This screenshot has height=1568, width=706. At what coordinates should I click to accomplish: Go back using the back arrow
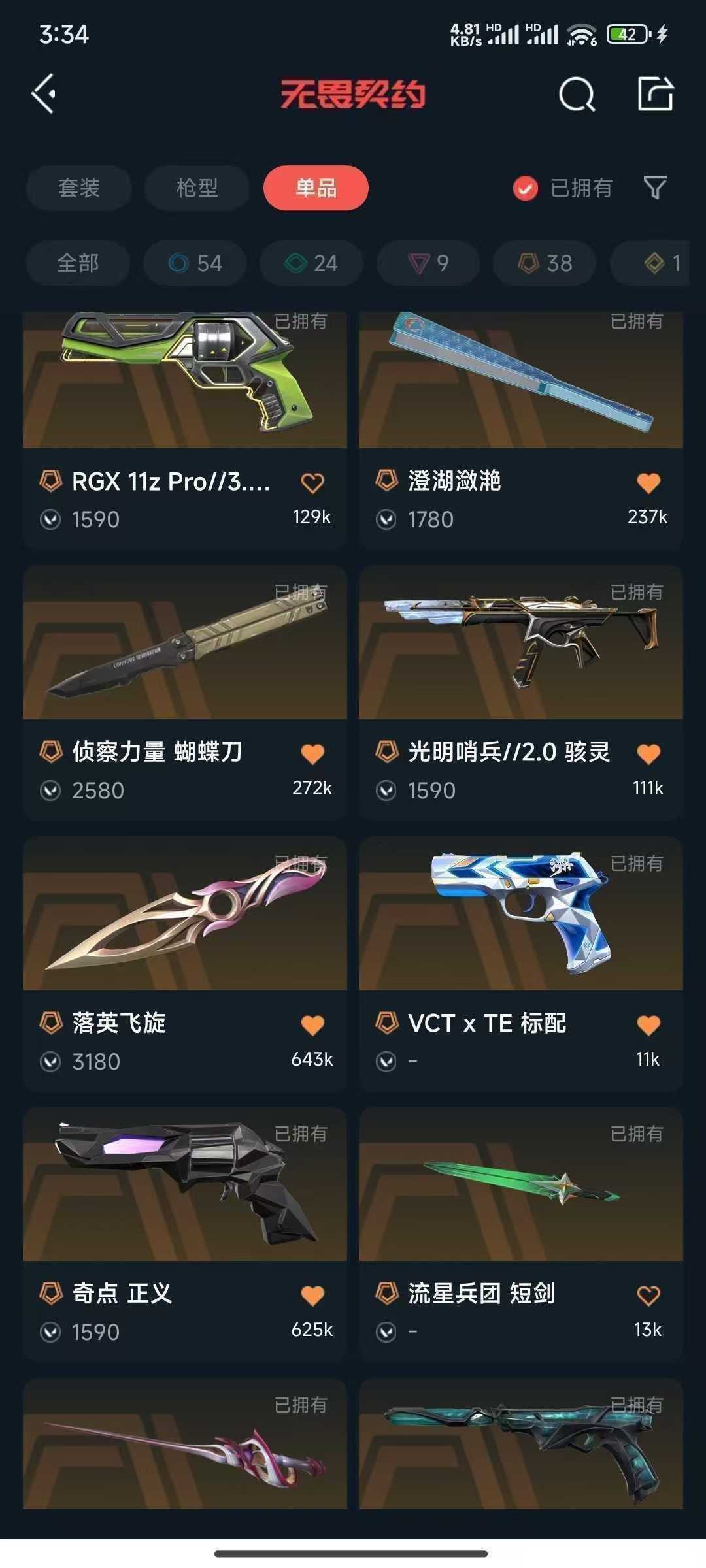click(44, 93)
